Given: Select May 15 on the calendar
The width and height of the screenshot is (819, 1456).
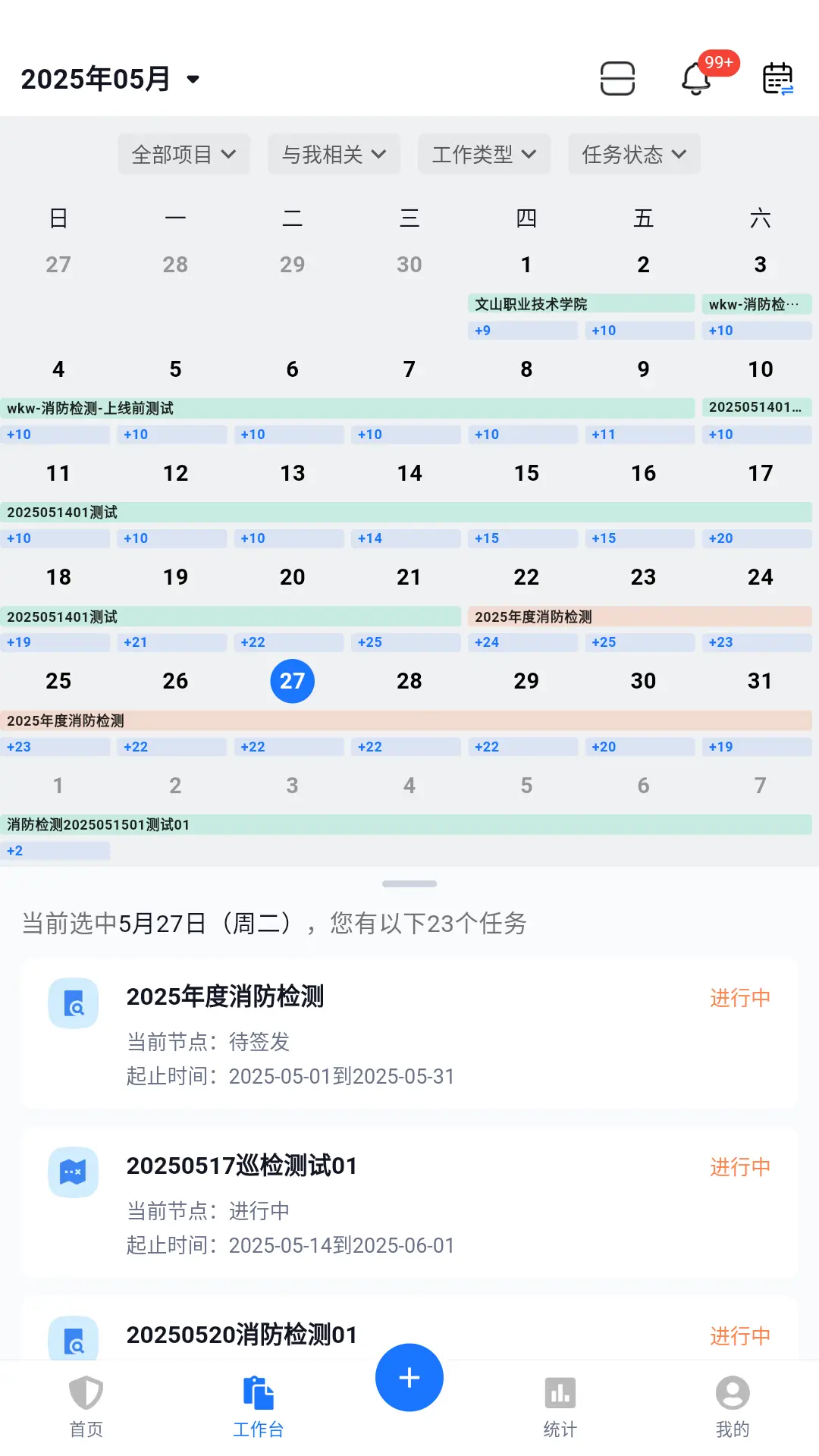Looking at the screenshot, I should [x=526, y=473].
